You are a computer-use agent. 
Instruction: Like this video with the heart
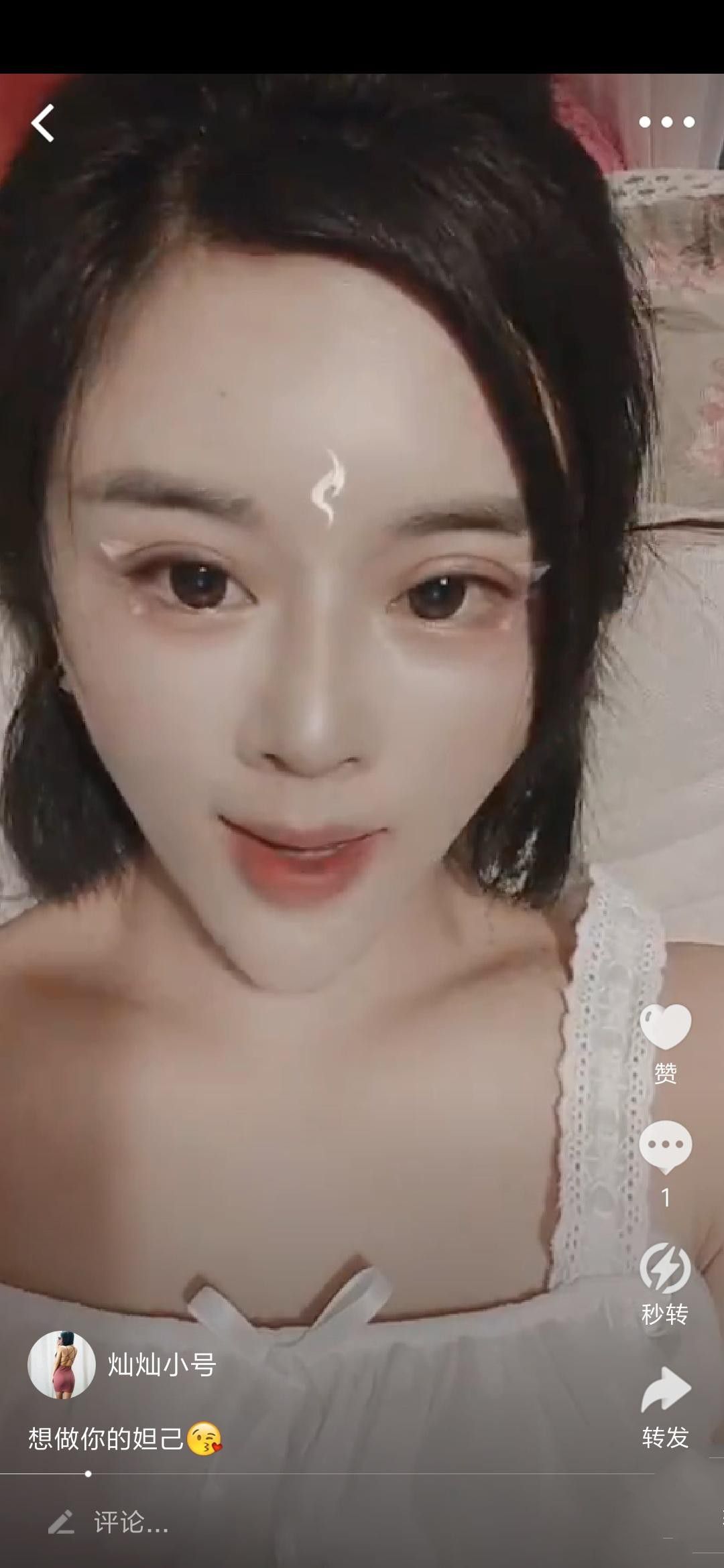(x=665, y=1027)
